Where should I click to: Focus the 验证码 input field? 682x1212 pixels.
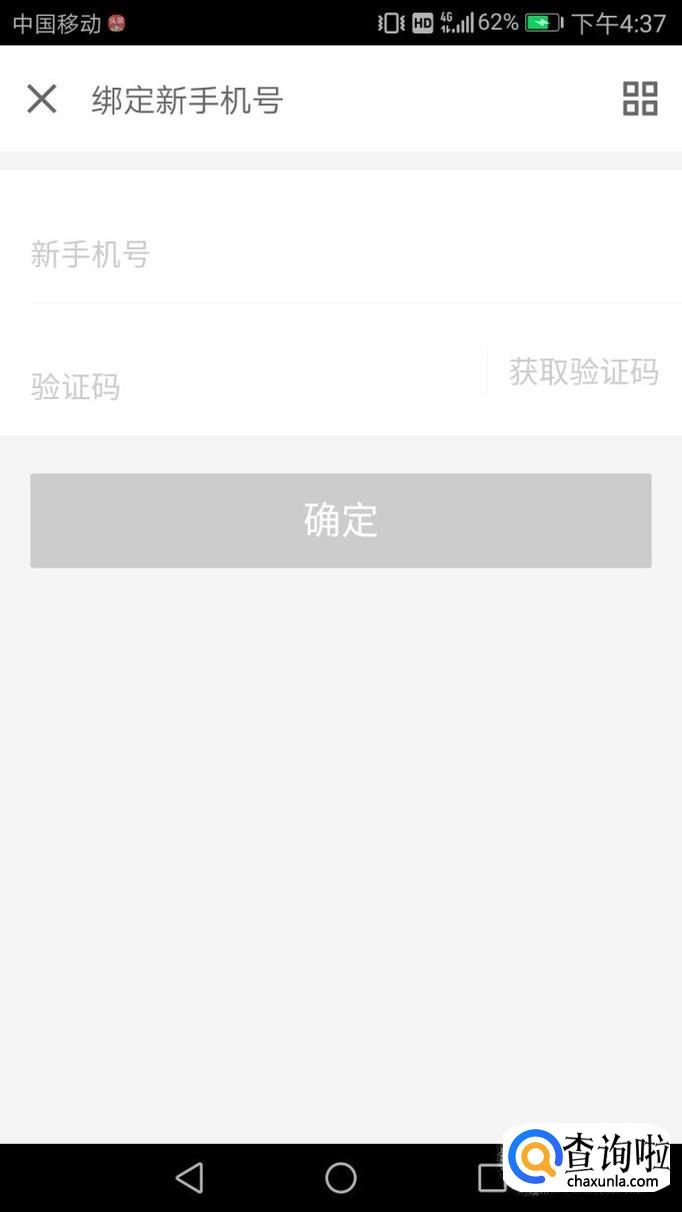[258, 385]
